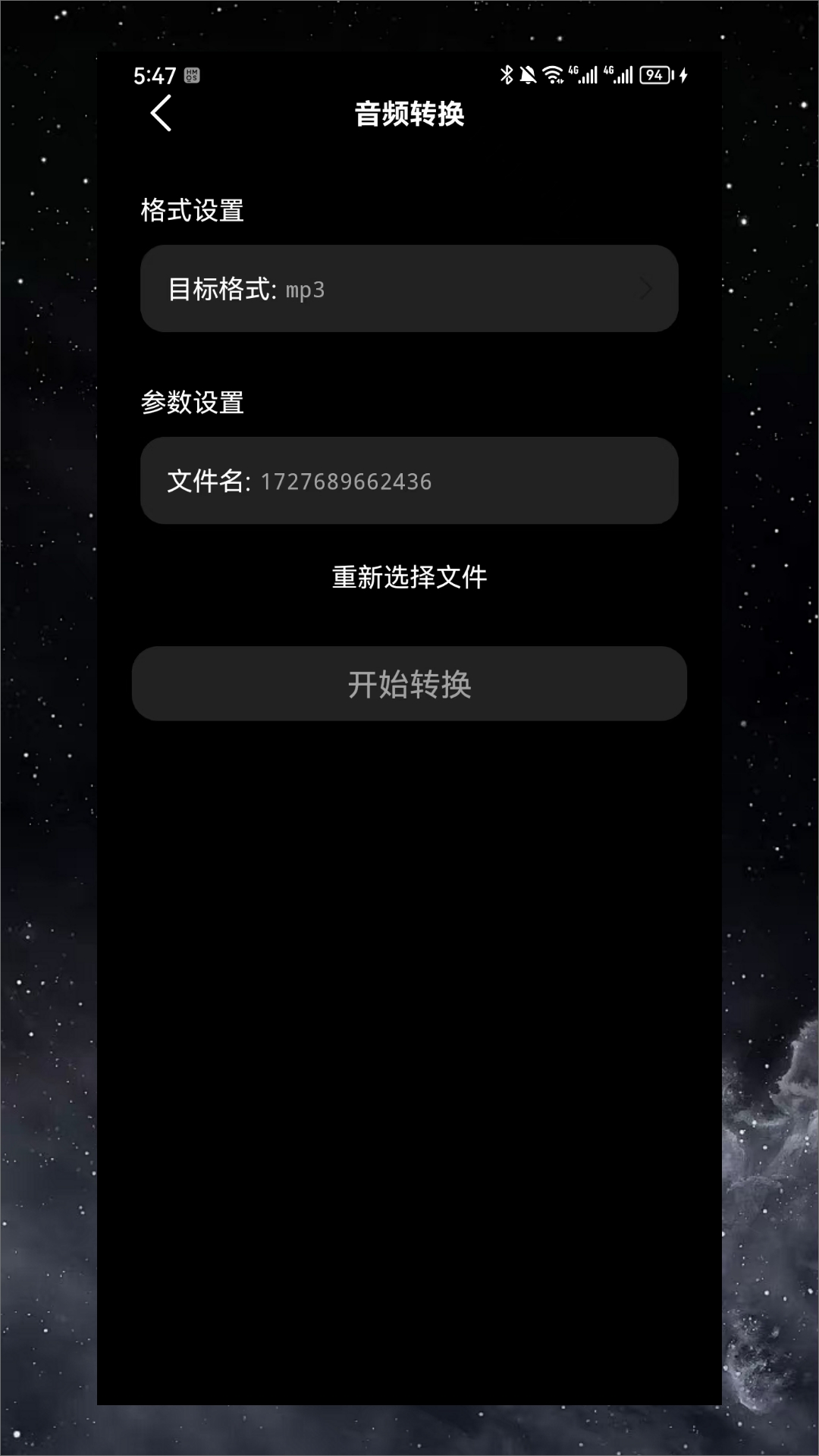Tap 重新选择文件 to reselect file

(x=409, y=578)
